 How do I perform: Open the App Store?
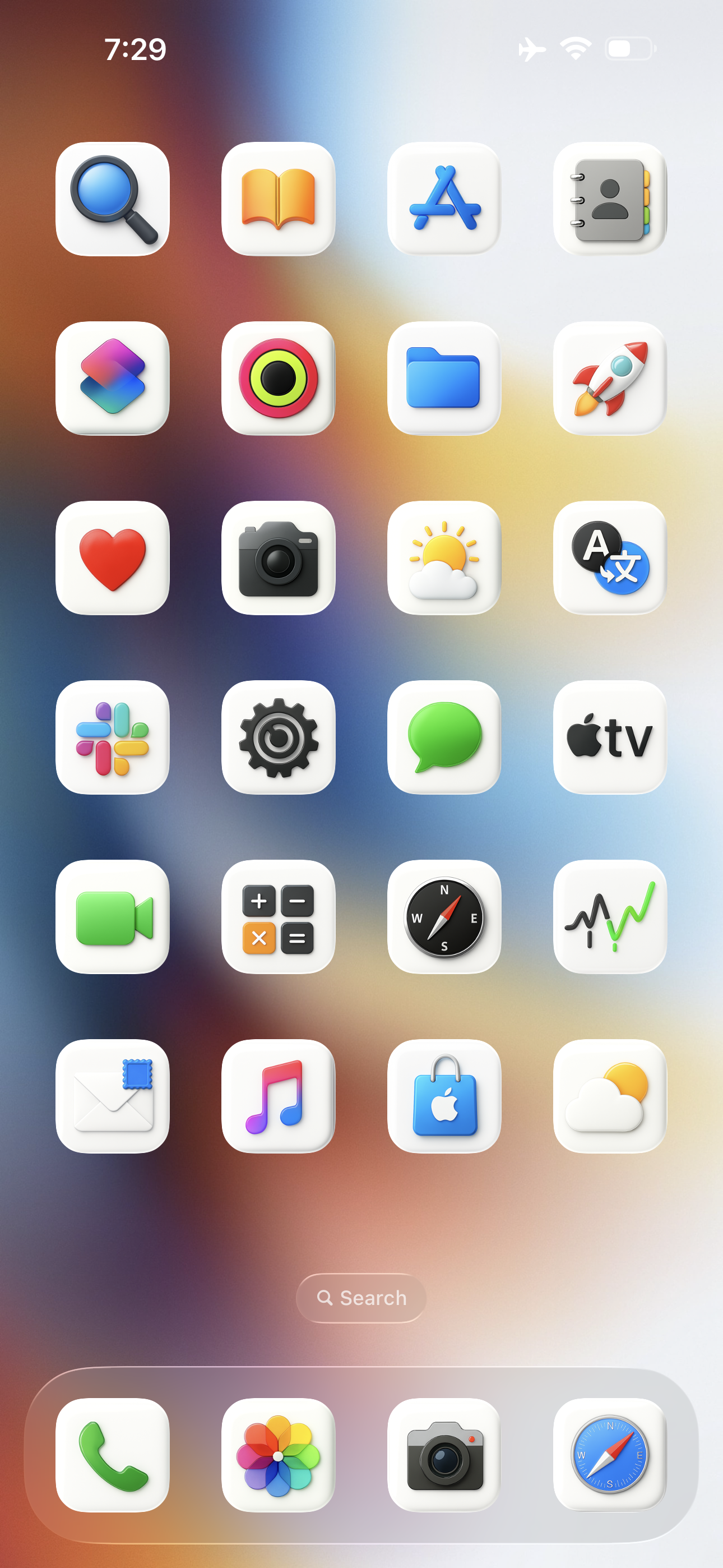(x=444, y=199)
